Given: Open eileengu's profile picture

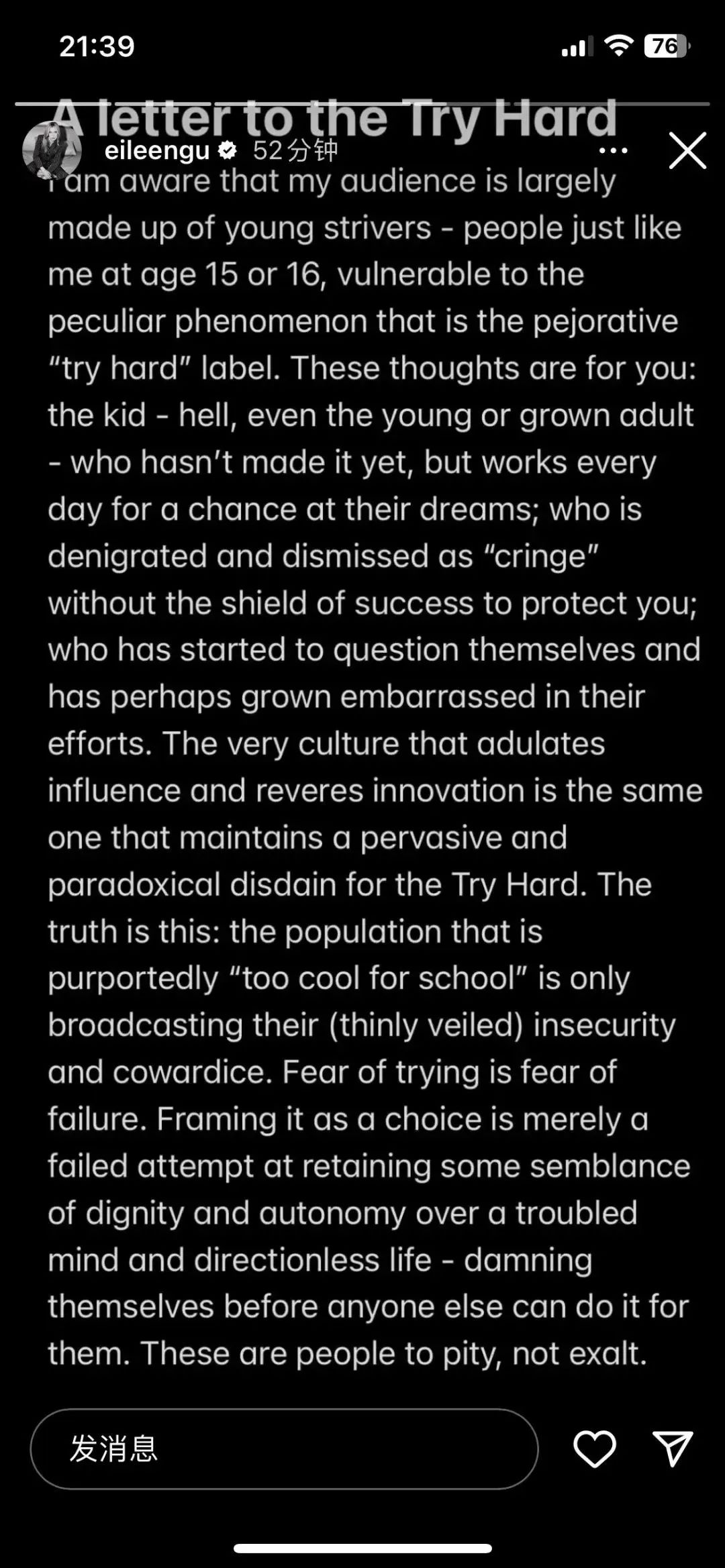Looking at the screenshot, I should click(x=52, y=150).
